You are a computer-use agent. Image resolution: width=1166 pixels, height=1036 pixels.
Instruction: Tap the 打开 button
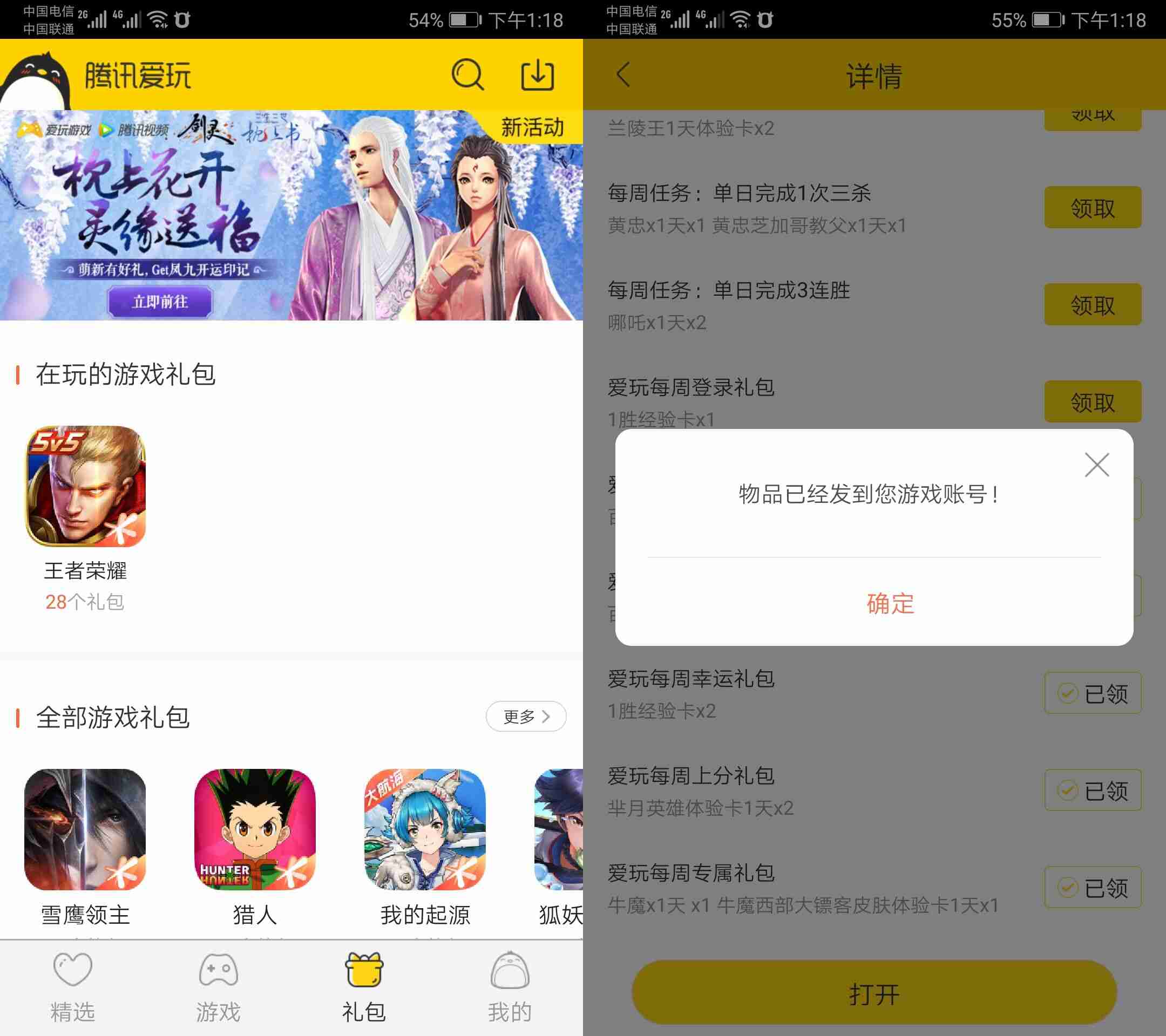(874, 993)
